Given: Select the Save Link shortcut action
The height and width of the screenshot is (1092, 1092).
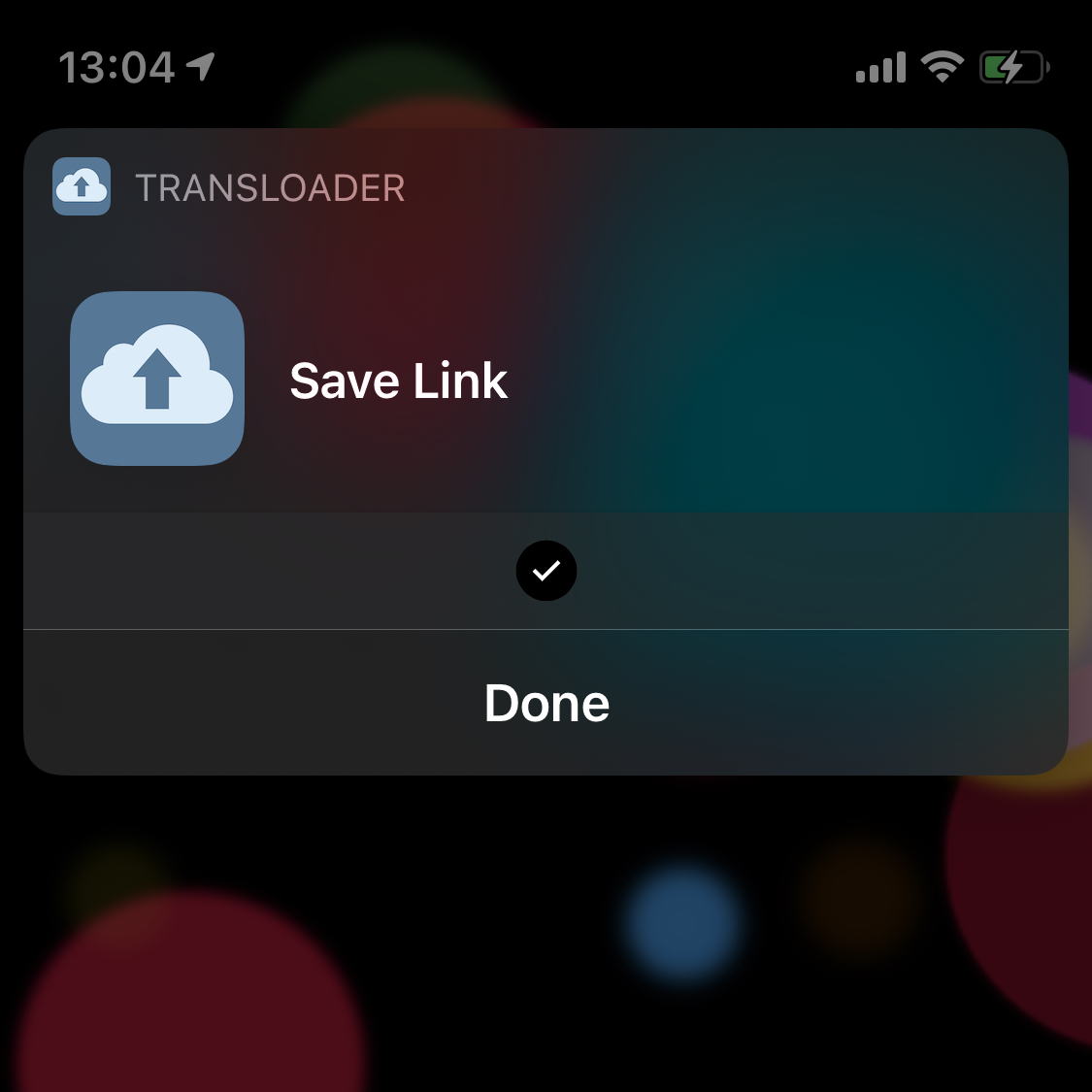Looking at the screenshot, I should click(398, 380).
